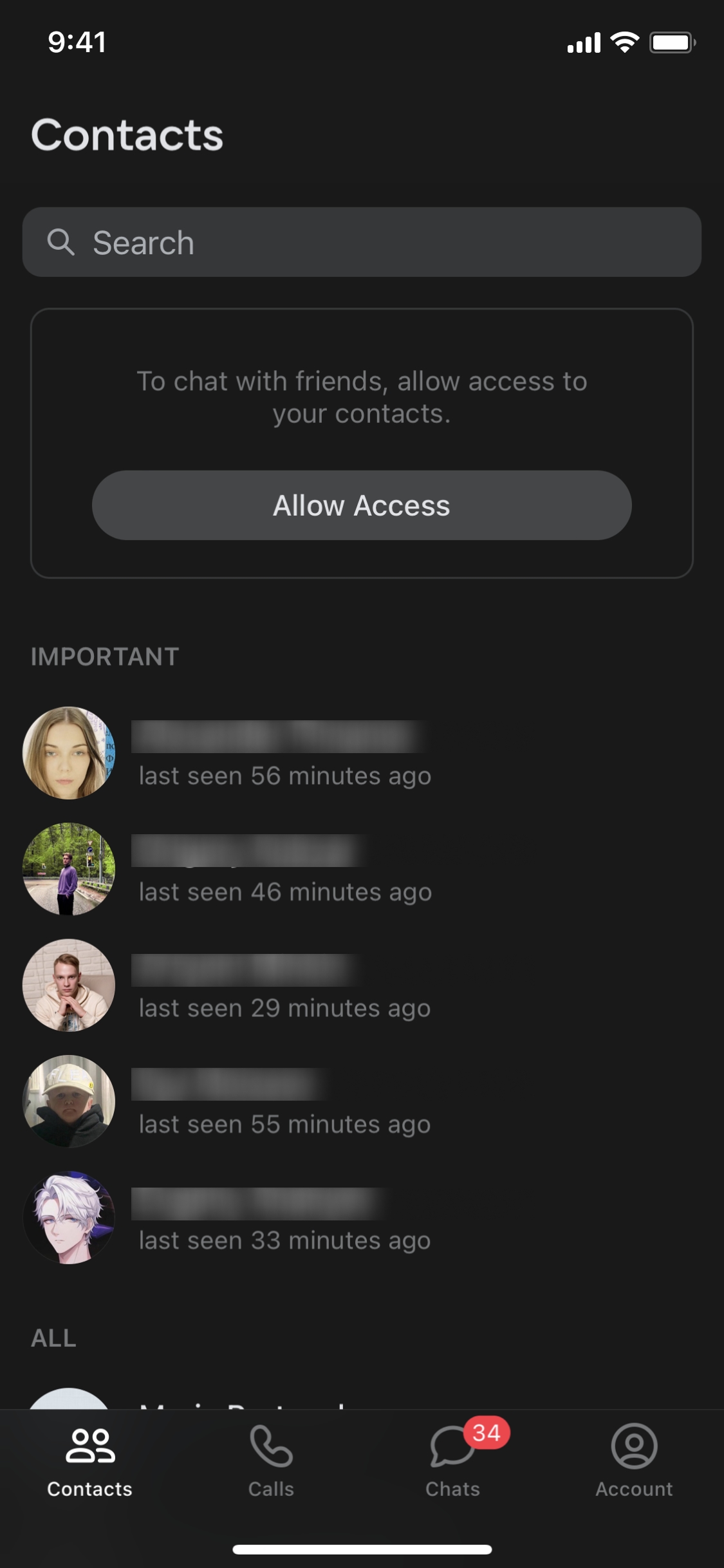Image resolution: width=724 pixels, height=1568 pixels.
Task: Switch to the Calls tab
Action: (271, 1461)
